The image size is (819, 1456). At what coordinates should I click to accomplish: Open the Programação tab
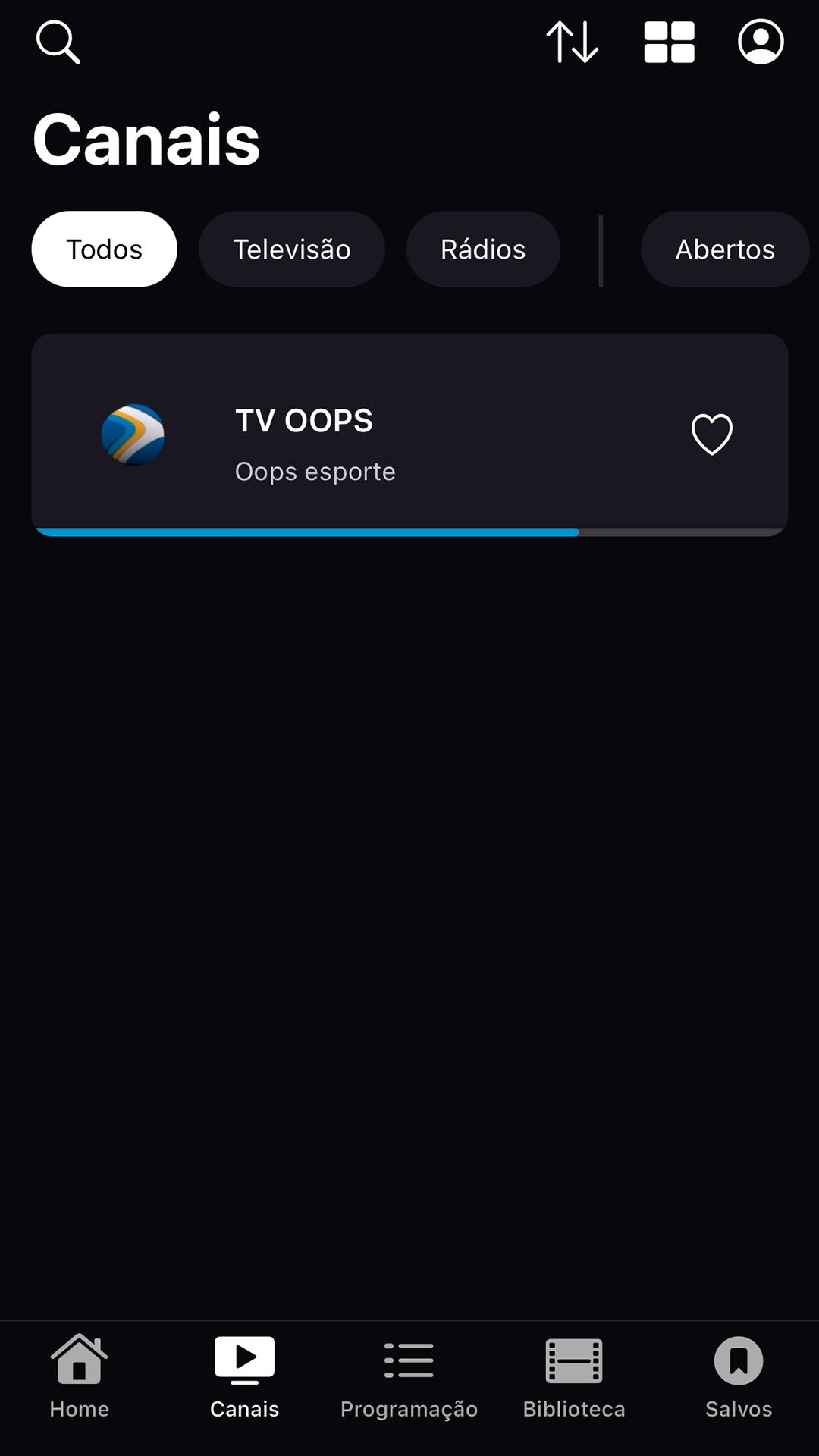(409, 1378)
